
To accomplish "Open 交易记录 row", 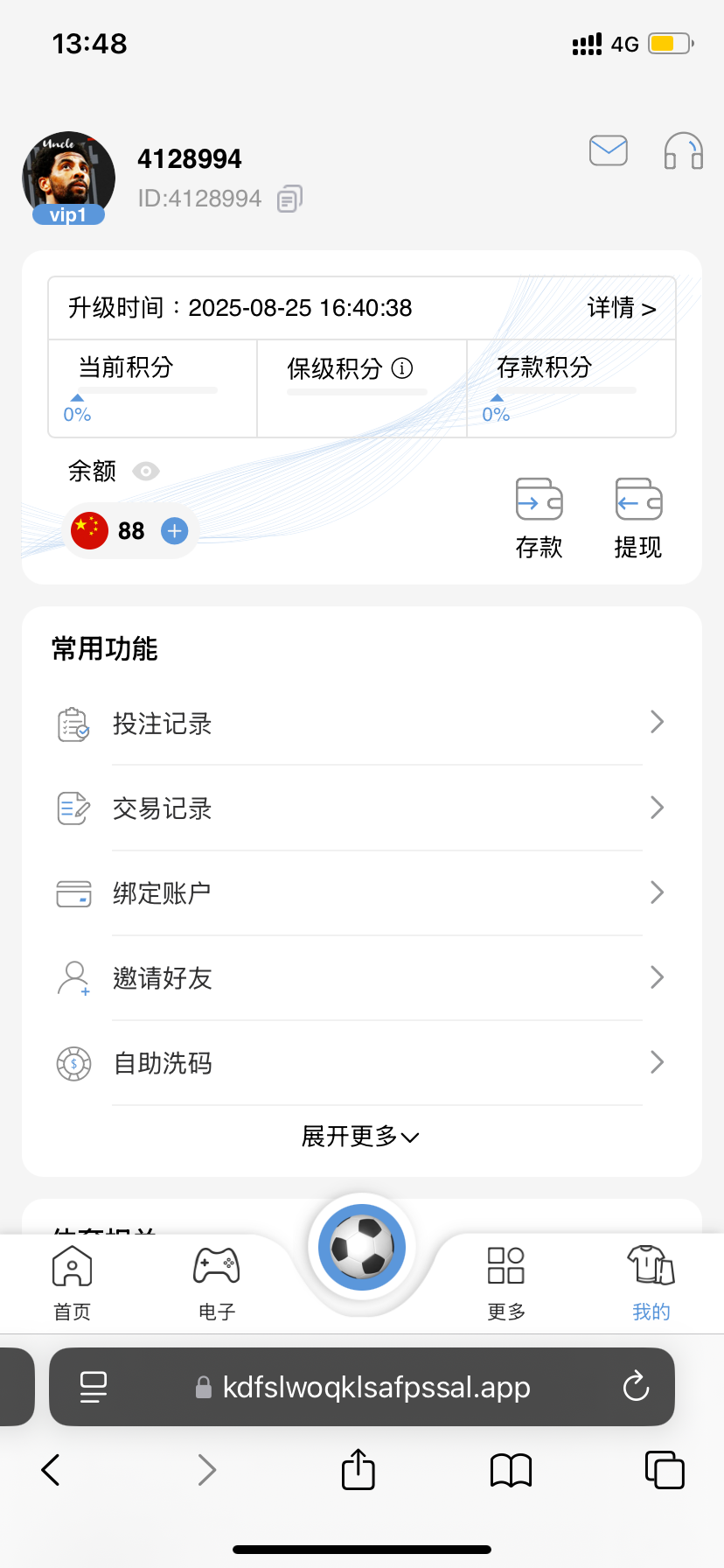I will tap(359, 808).
